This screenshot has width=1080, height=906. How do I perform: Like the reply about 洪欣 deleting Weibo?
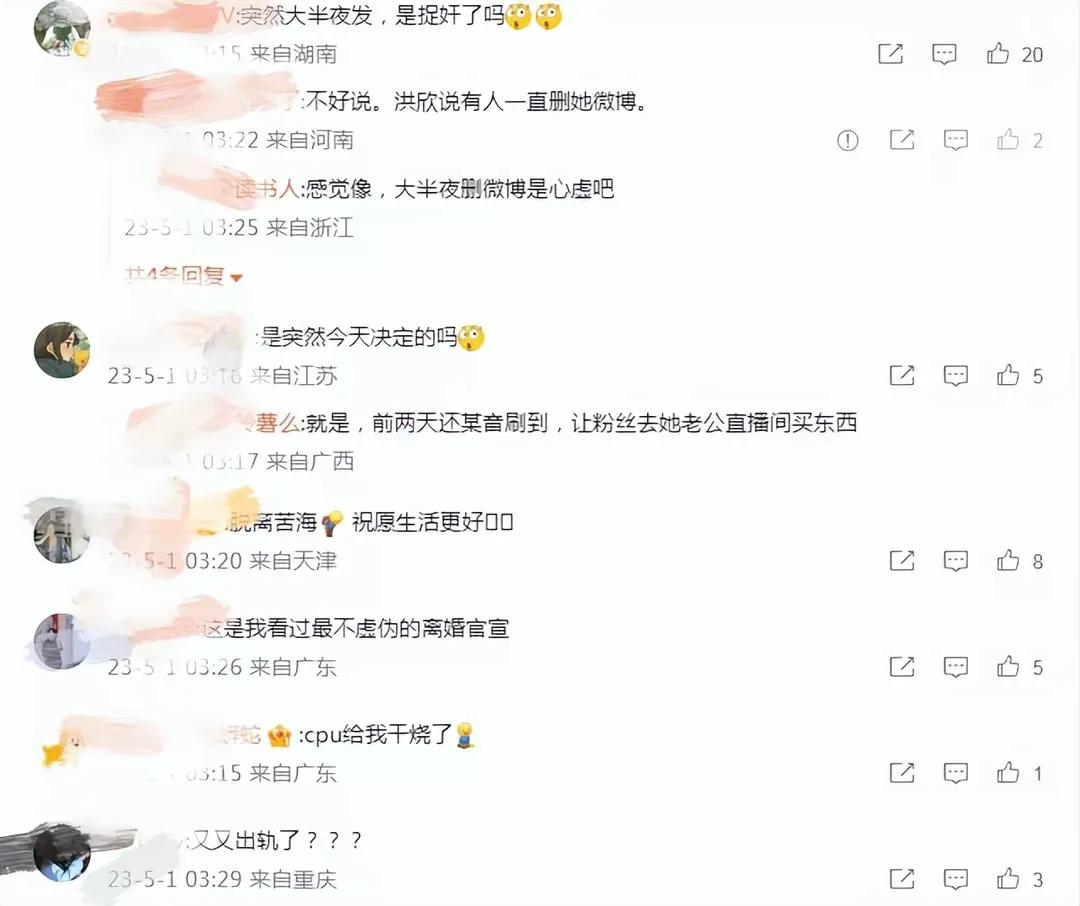pos(1008,141)
